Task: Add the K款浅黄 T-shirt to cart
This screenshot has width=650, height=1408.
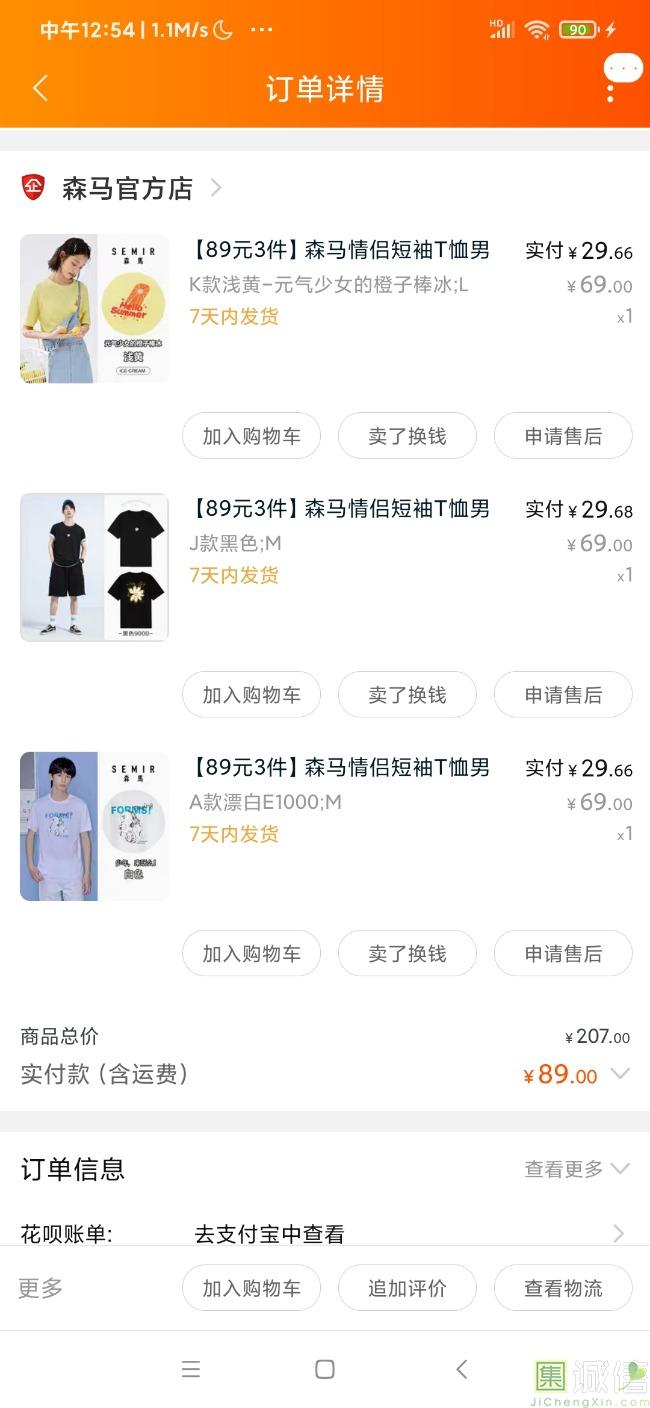Action: coord(251,436)
